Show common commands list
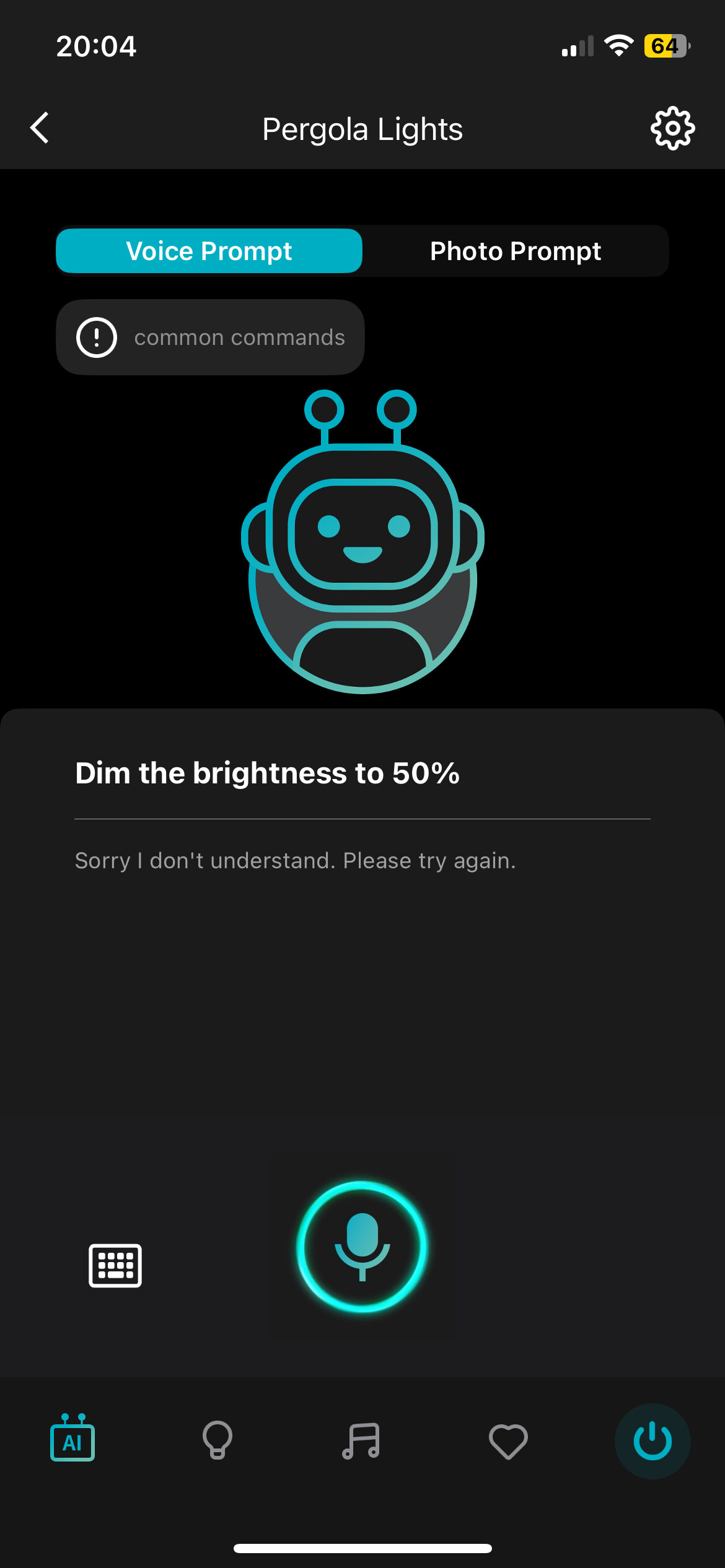Image resolution: width=725 pixels, height=1568 pixels. 210,338
